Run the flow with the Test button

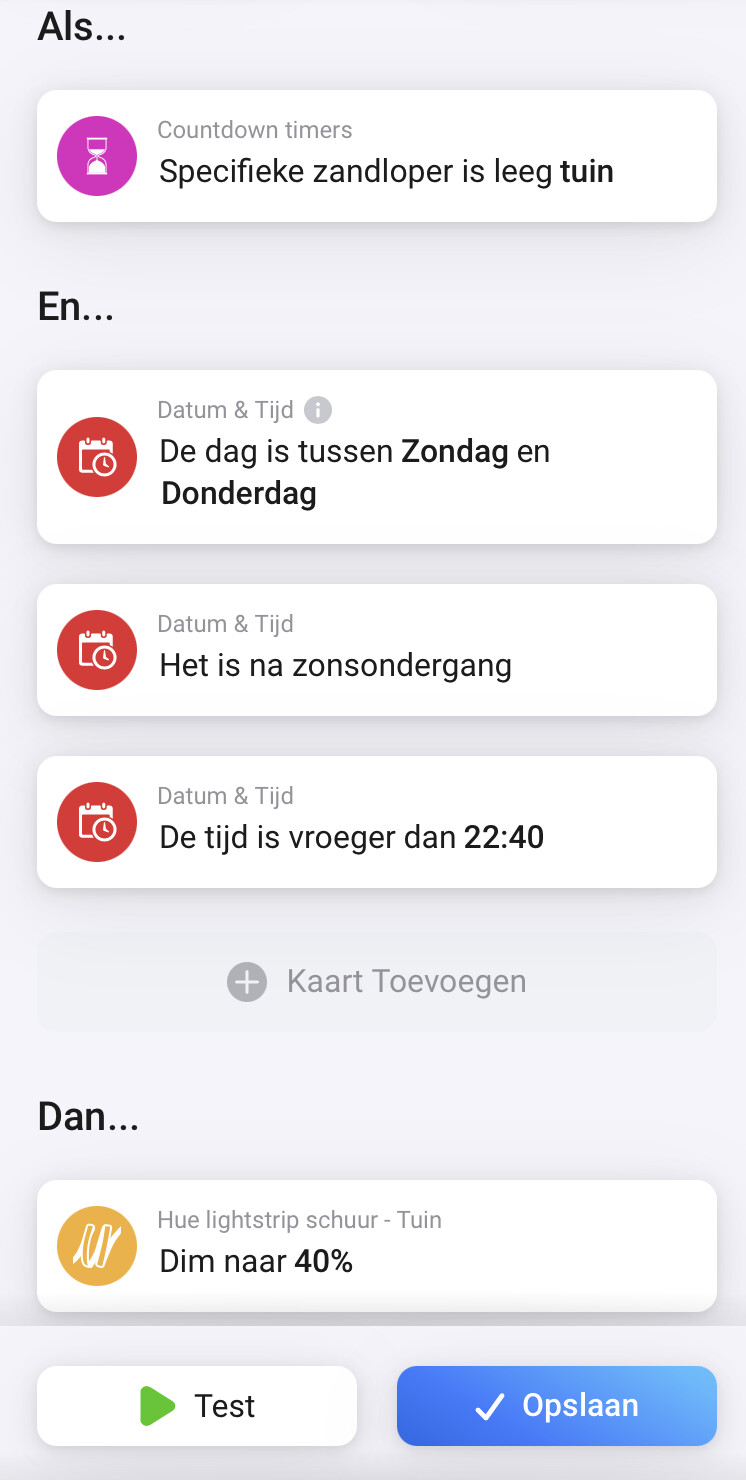pos(197,1406)
